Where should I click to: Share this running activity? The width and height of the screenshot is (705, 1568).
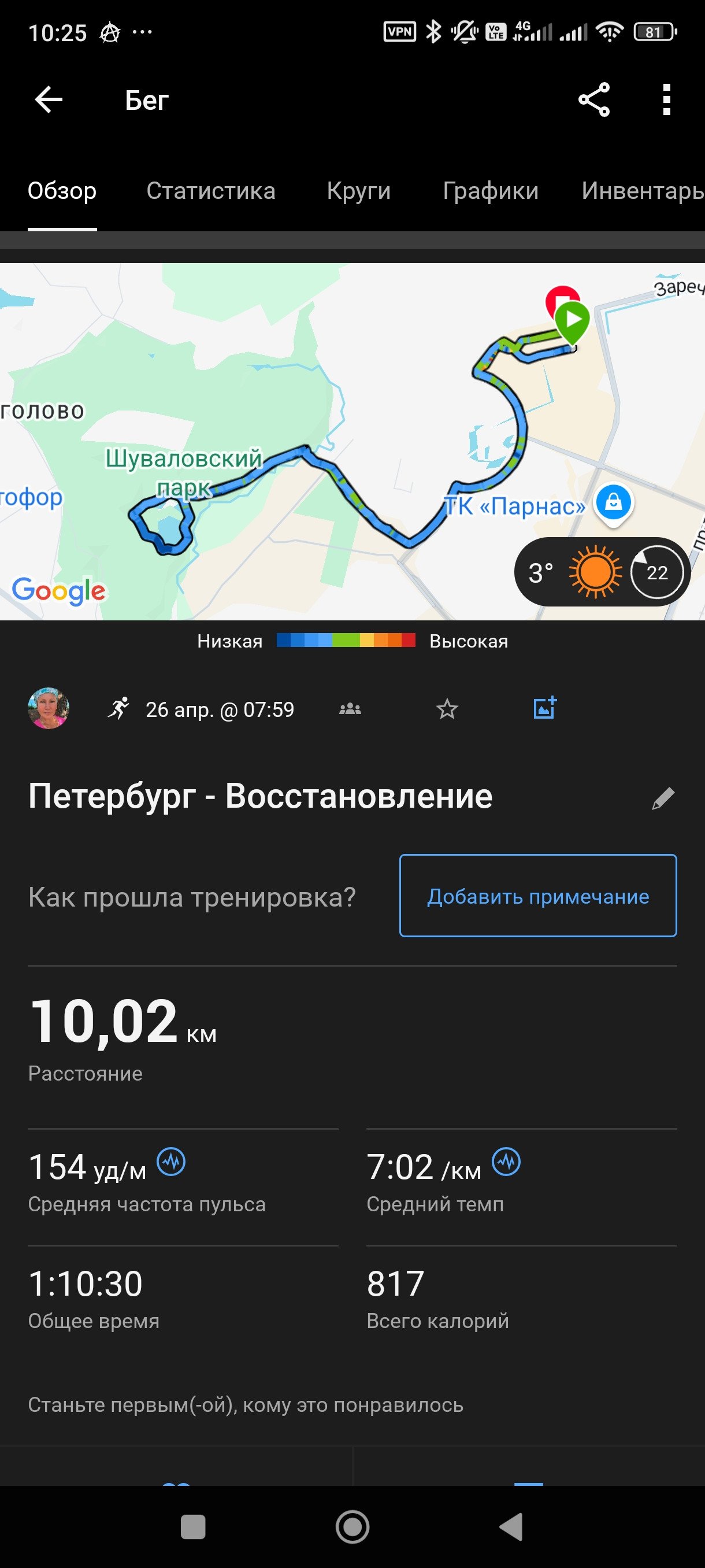(593, 100)
